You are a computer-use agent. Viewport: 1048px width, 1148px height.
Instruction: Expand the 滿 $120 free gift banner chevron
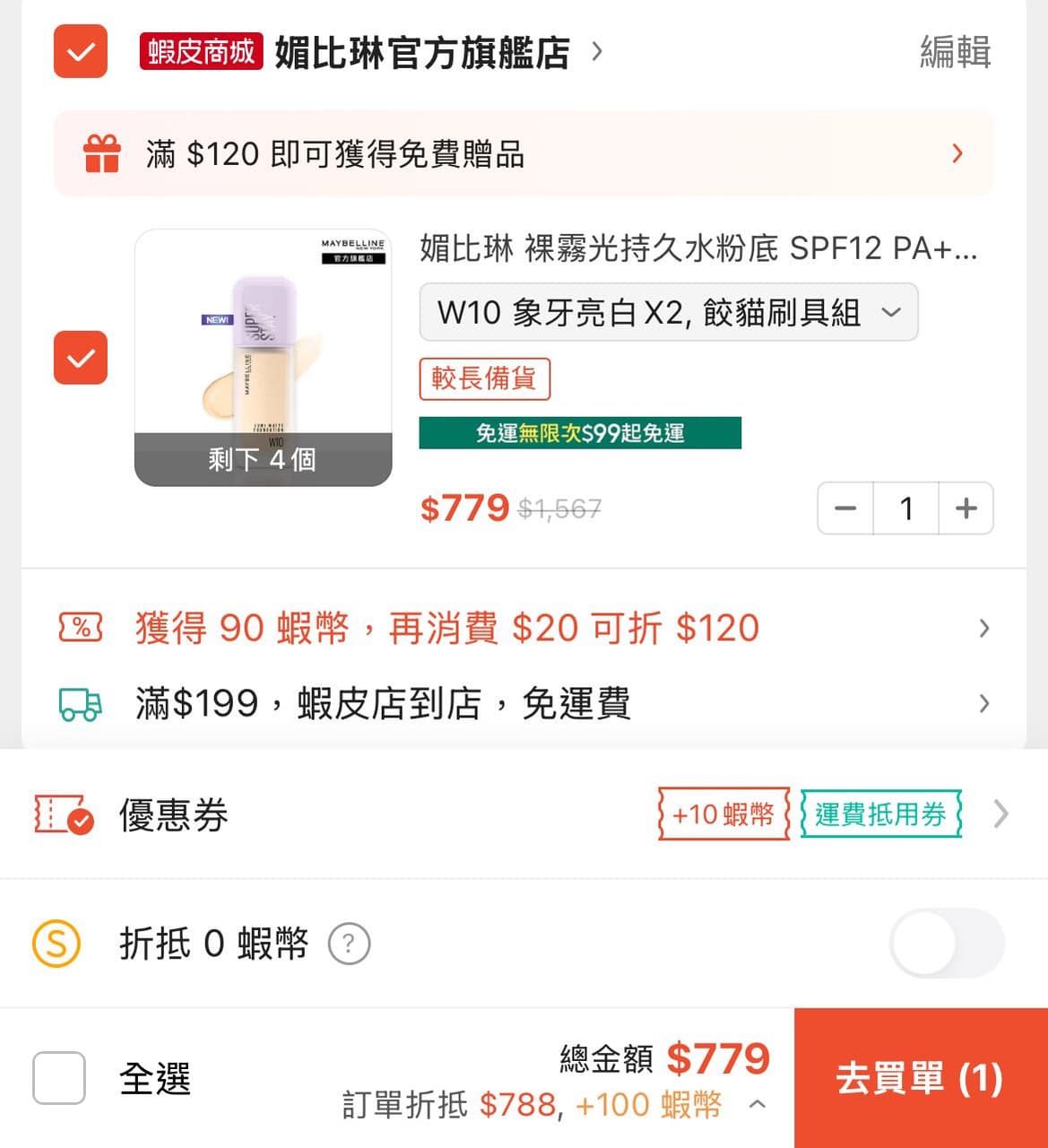coord(957,153)
